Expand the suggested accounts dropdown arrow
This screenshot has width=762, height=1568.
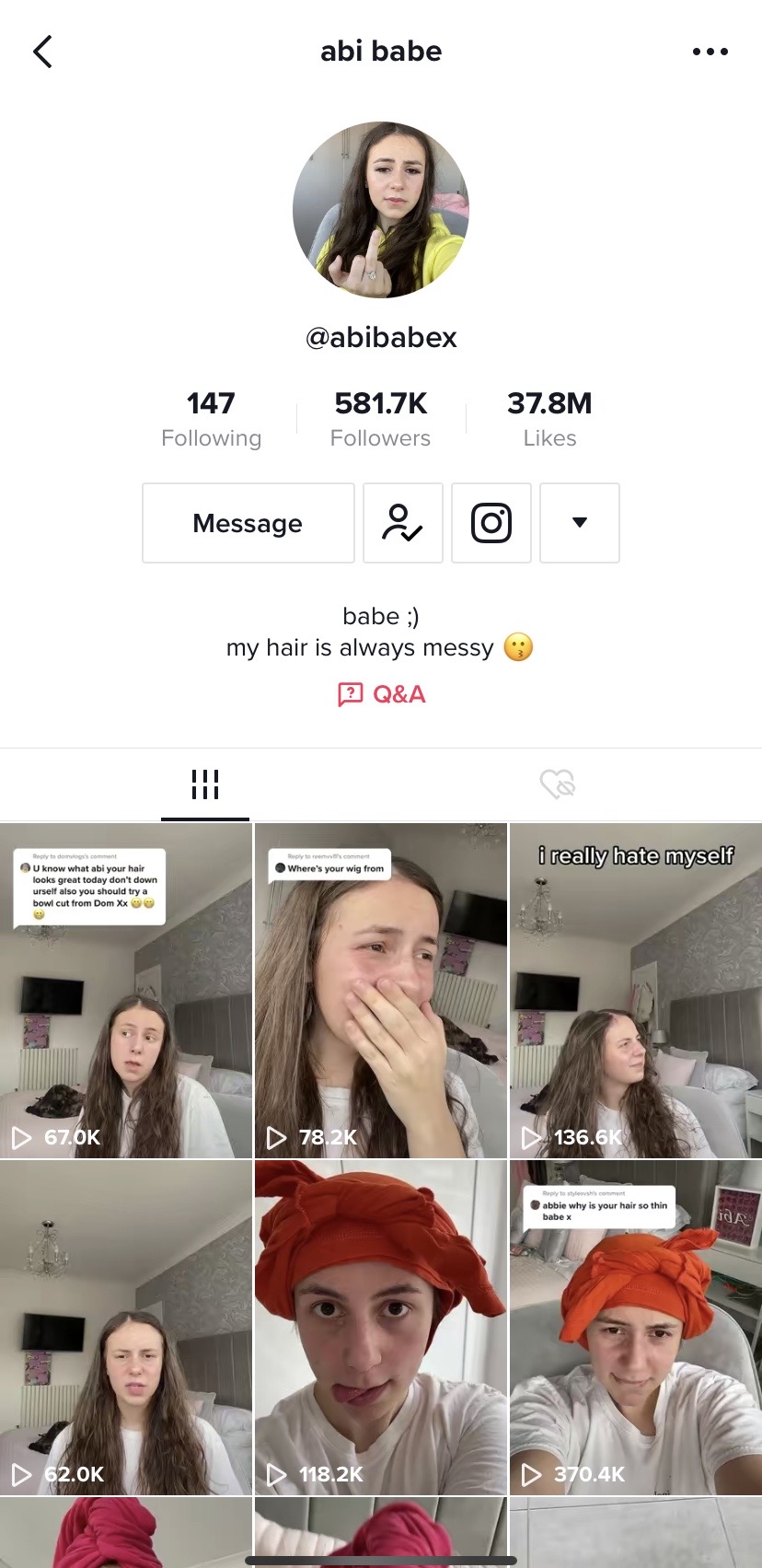pyautogui.click(x=579, y=523)
